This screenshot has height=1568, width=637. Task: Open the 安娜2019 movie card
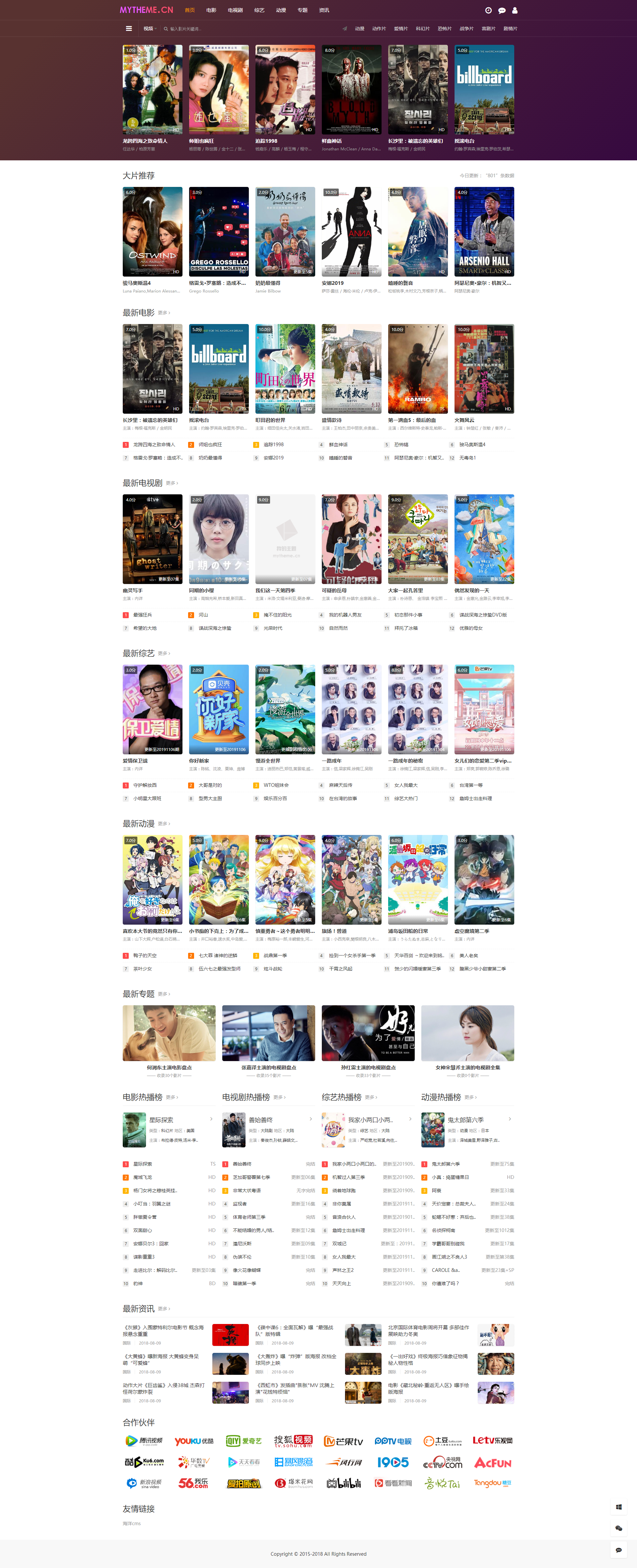351,231
